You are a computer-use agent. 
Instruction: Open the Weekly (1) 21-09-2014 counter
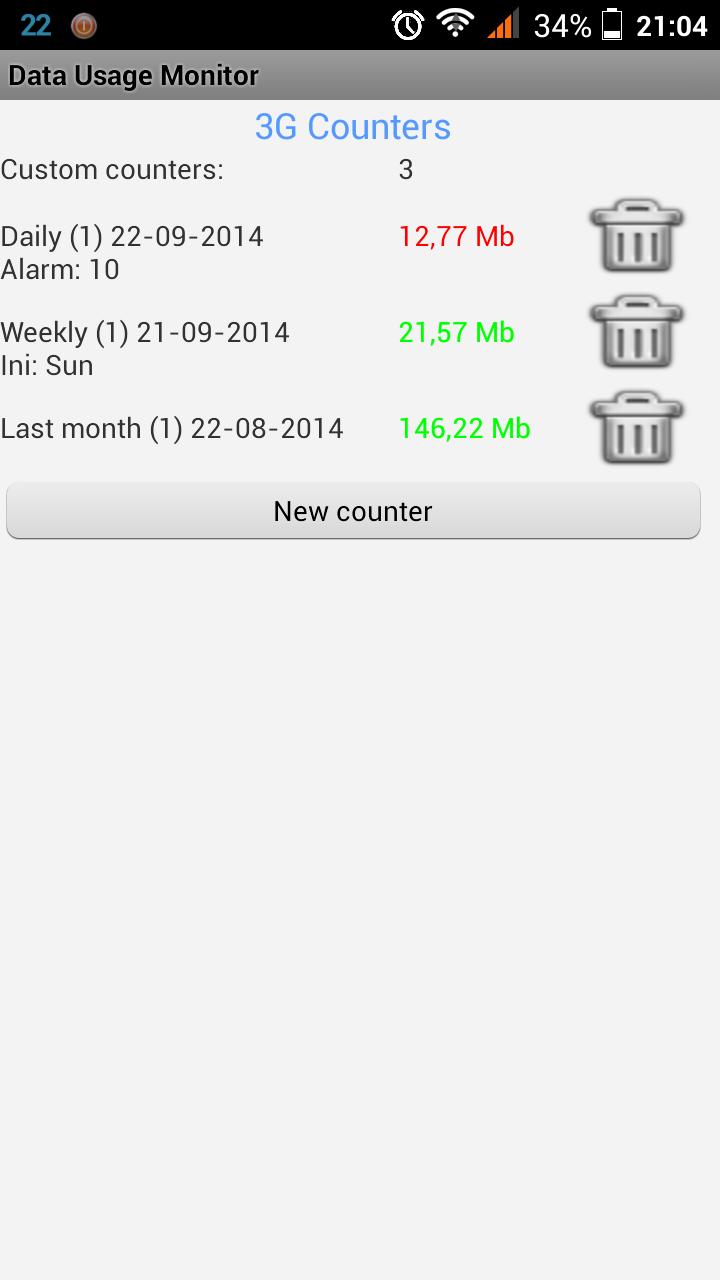click(x=145, y=332)
